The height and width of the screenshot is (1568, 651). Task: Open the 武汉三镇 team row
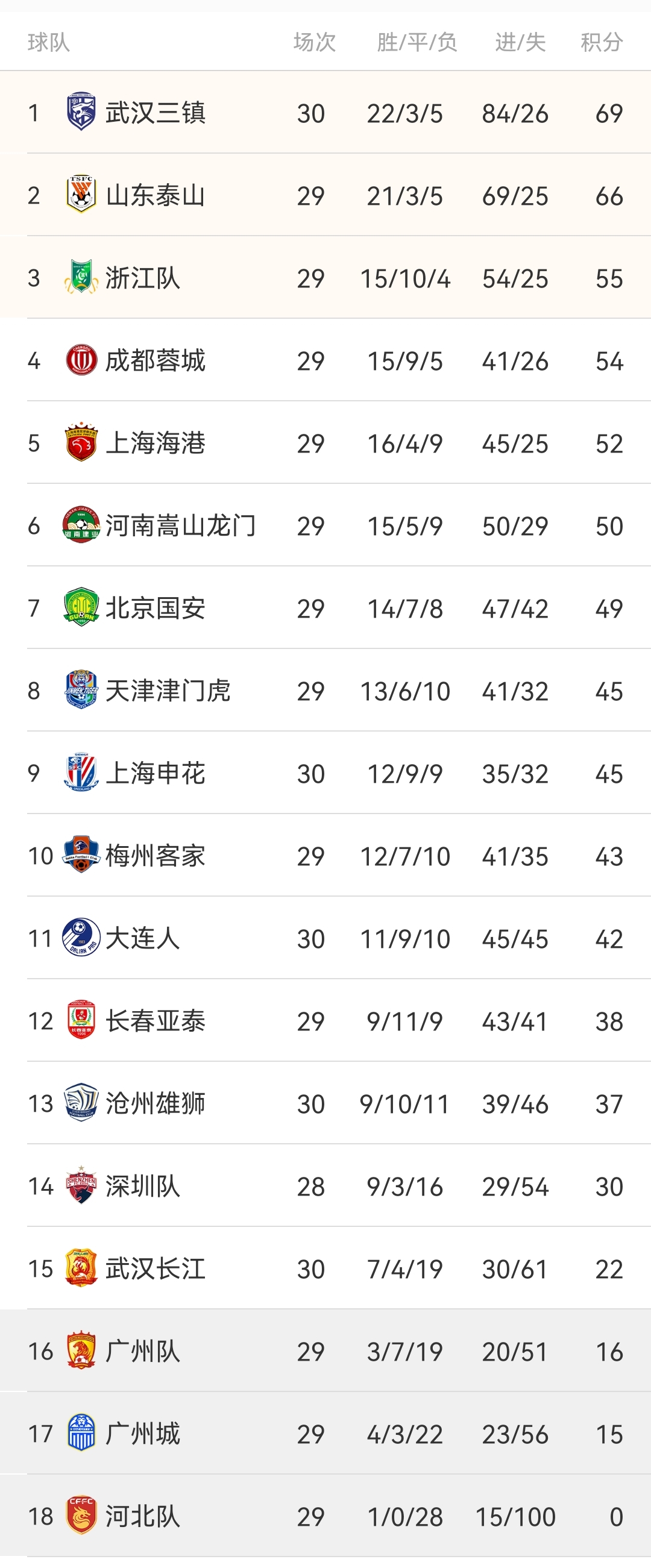tap(155, 113)
